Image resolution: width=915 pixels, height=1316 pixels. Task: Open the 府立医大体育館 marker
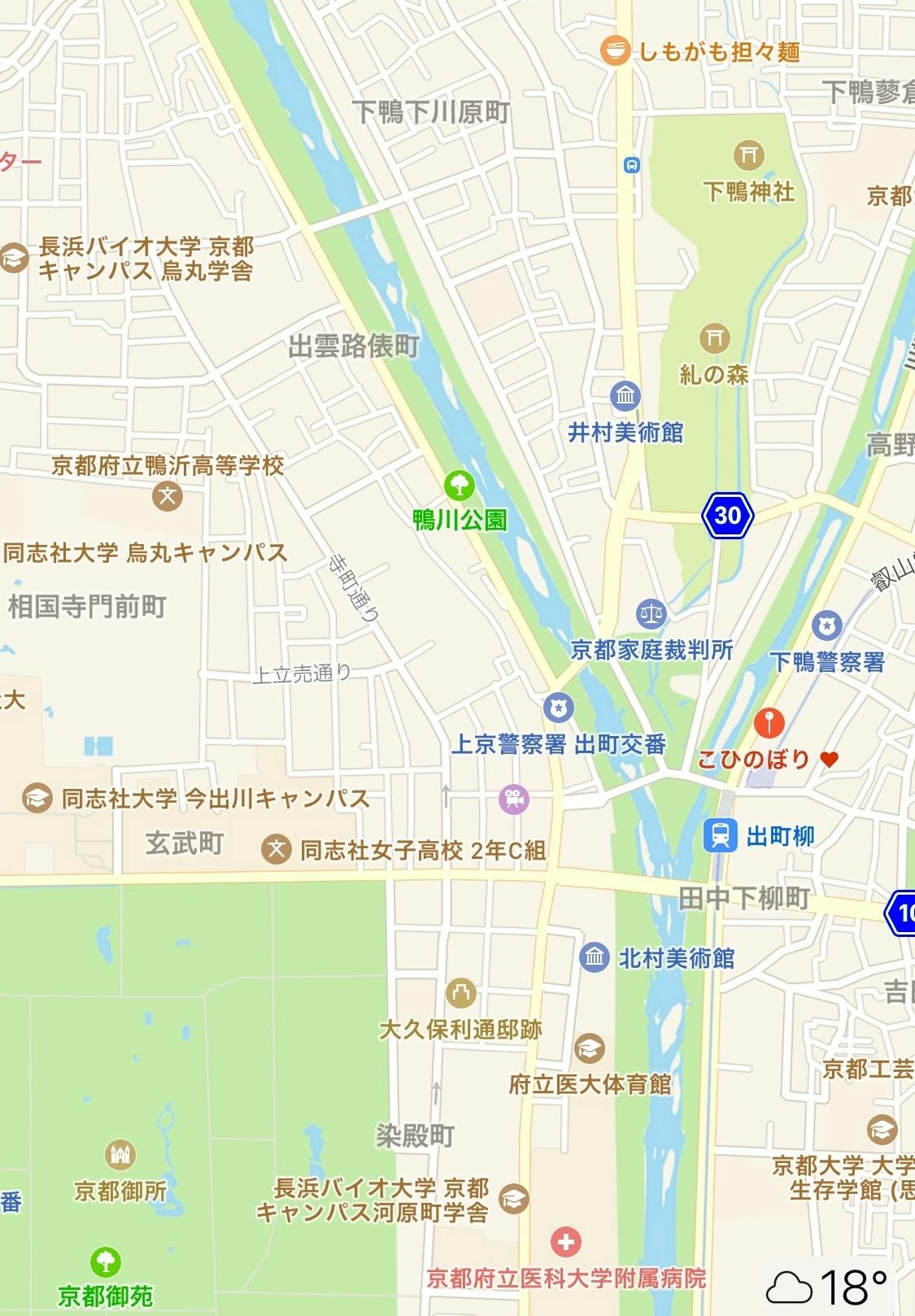point(590,1048)
